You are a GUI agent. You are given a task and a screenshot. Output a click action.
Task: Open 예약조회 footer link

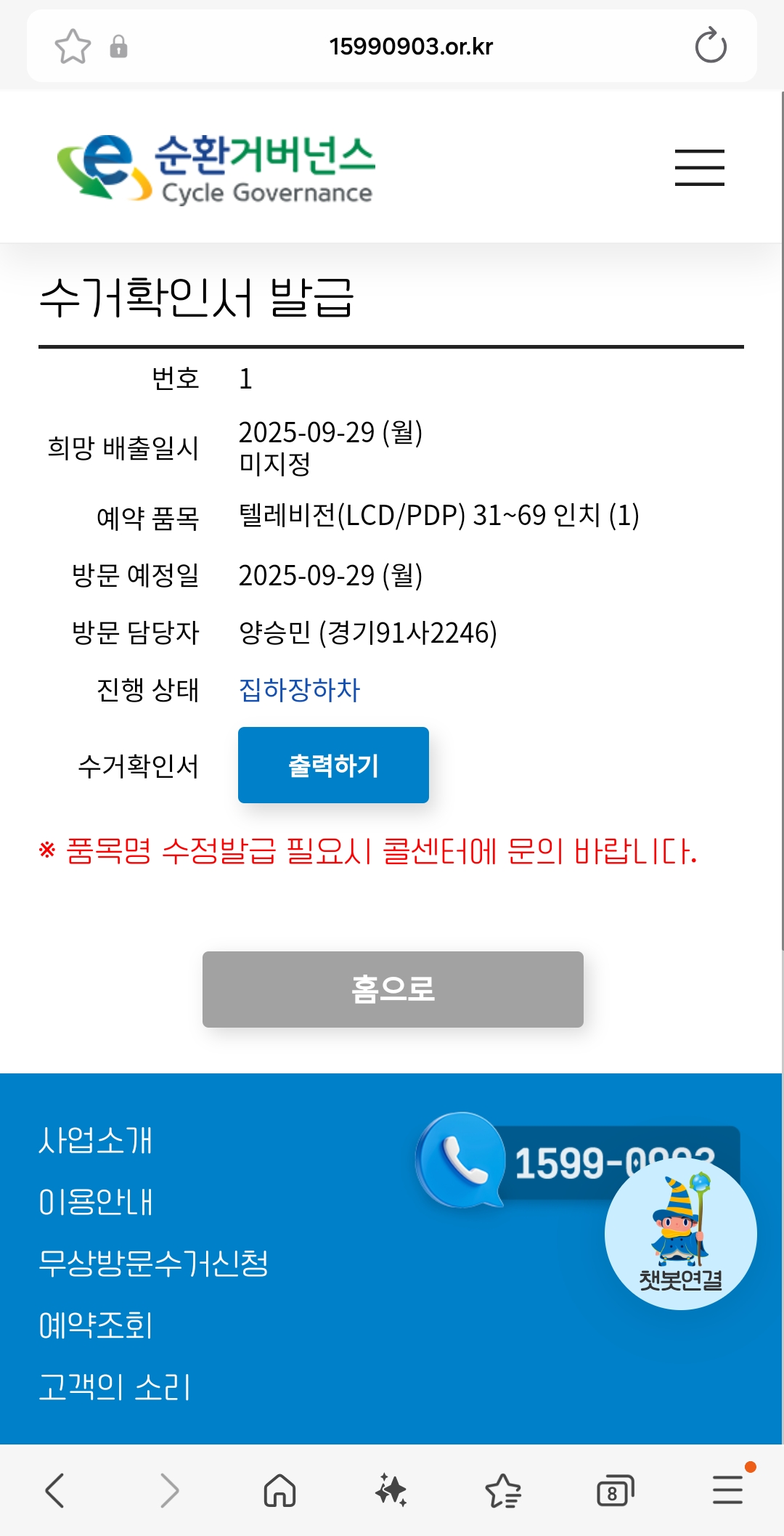[96, 1325]
